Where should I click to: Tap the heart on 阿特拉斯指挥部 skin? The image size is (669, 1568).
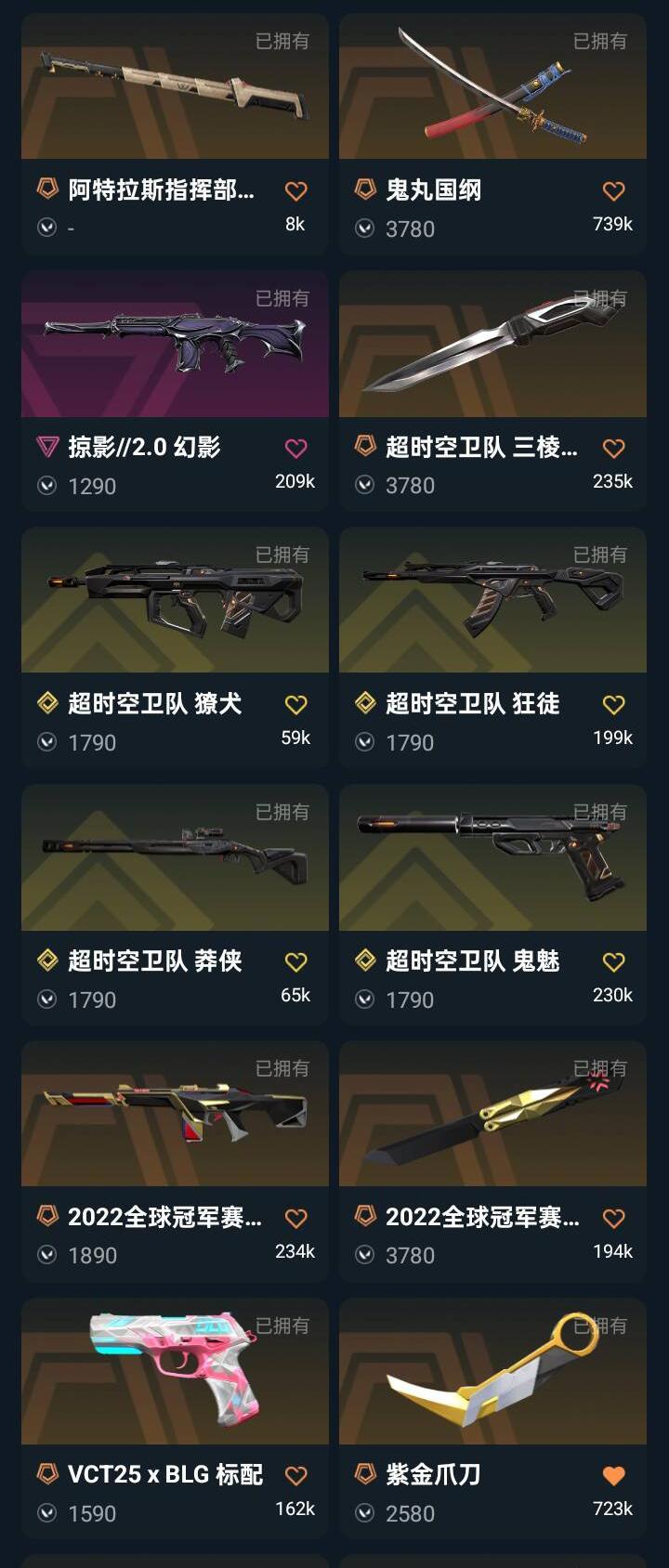click(295, 191)
